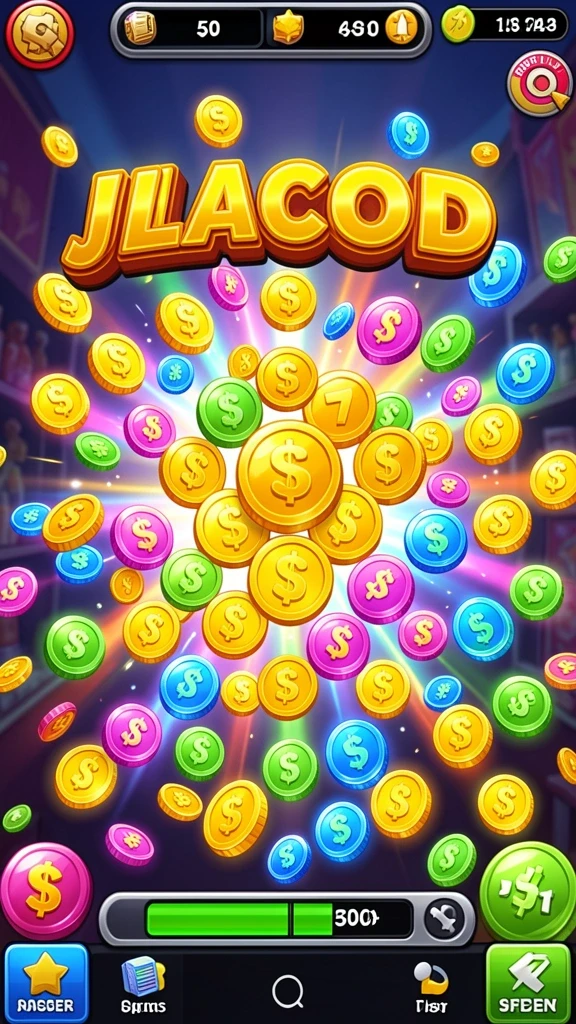The height and width of the screenshot is (1024, 576).
Task: Tap the green SFEEN button
Action: tap(528, 983)
